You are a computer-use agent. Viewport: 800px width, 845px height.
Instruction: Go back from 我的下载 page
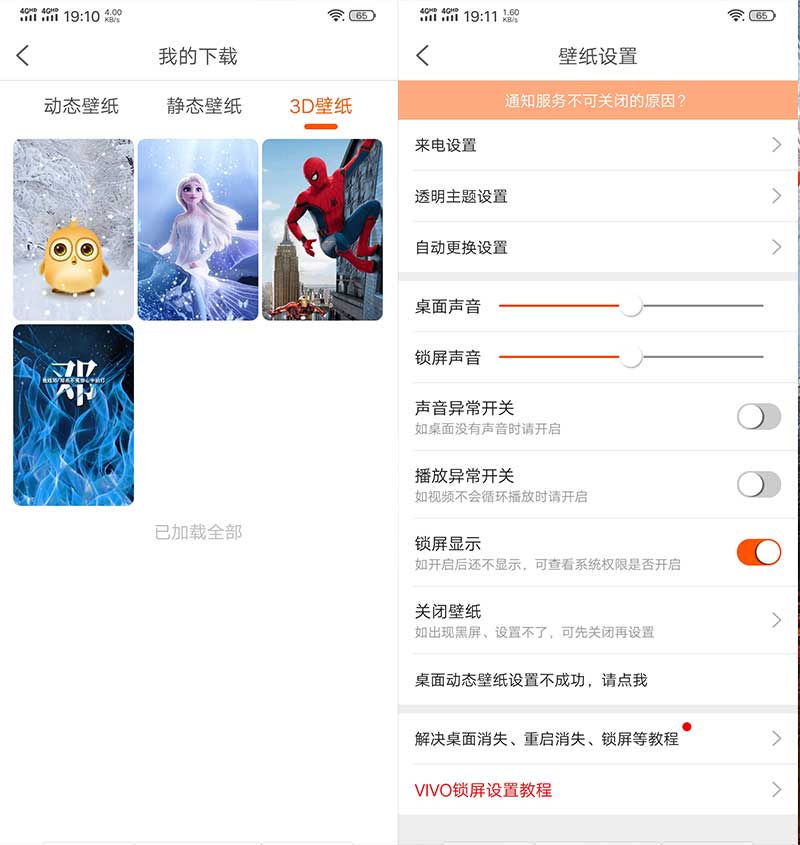point(23,56)
